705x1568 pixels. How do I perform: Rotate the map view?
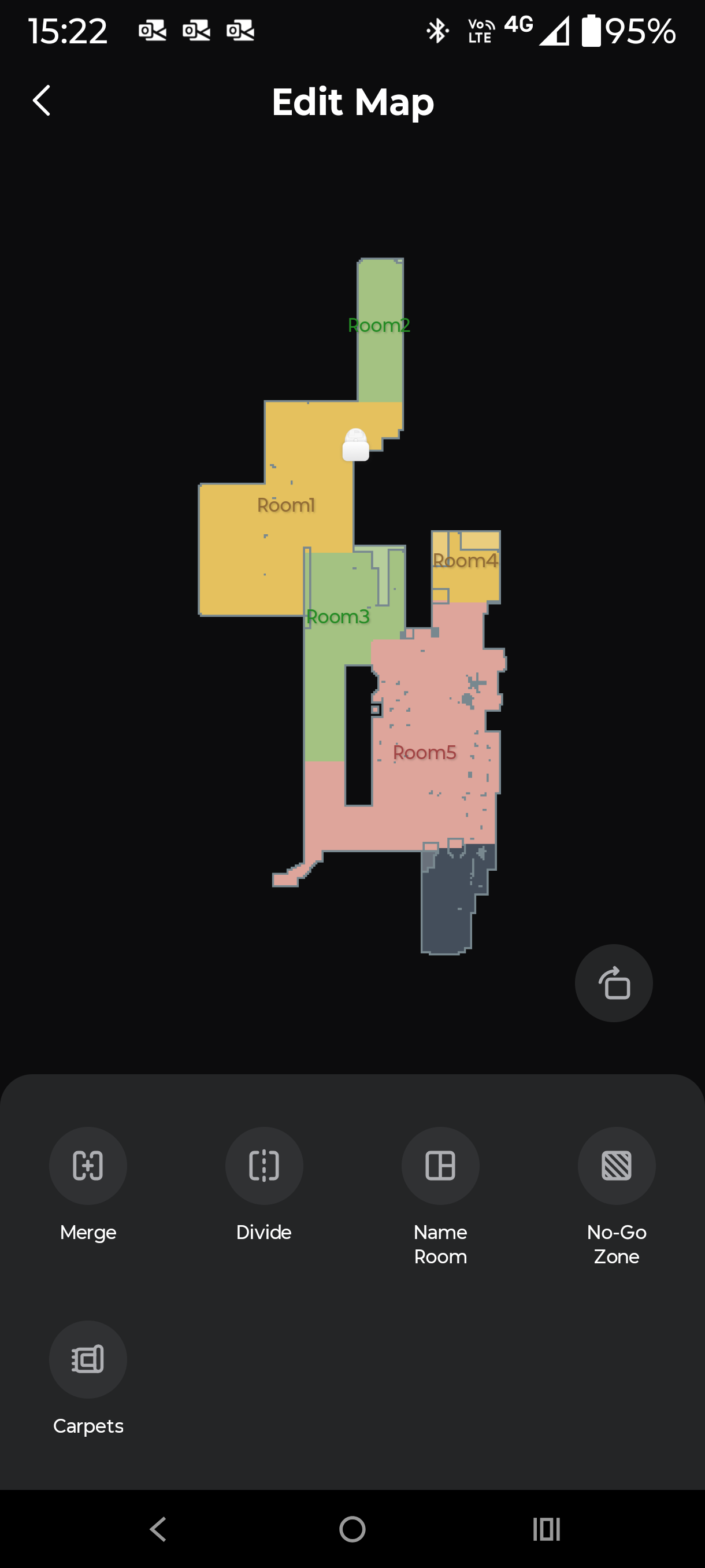point(613,982)
